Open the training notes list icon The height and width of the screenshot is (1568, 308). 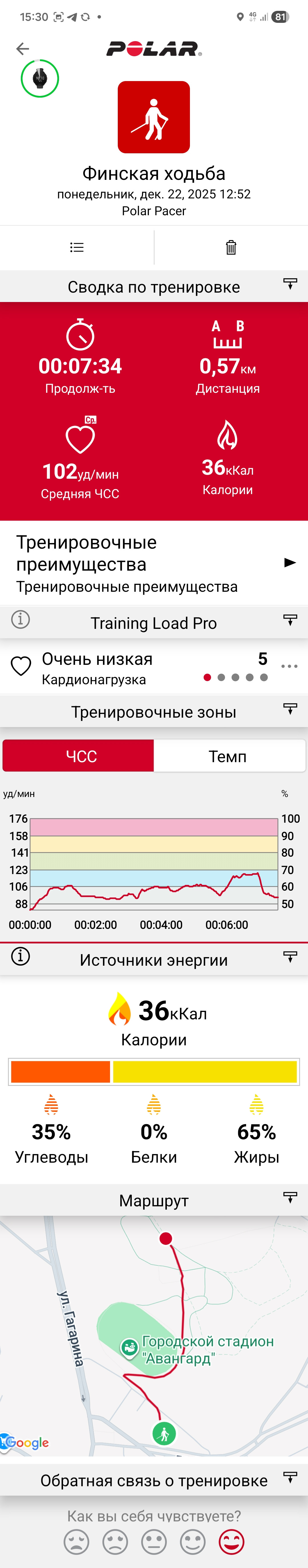click(77, 247)
